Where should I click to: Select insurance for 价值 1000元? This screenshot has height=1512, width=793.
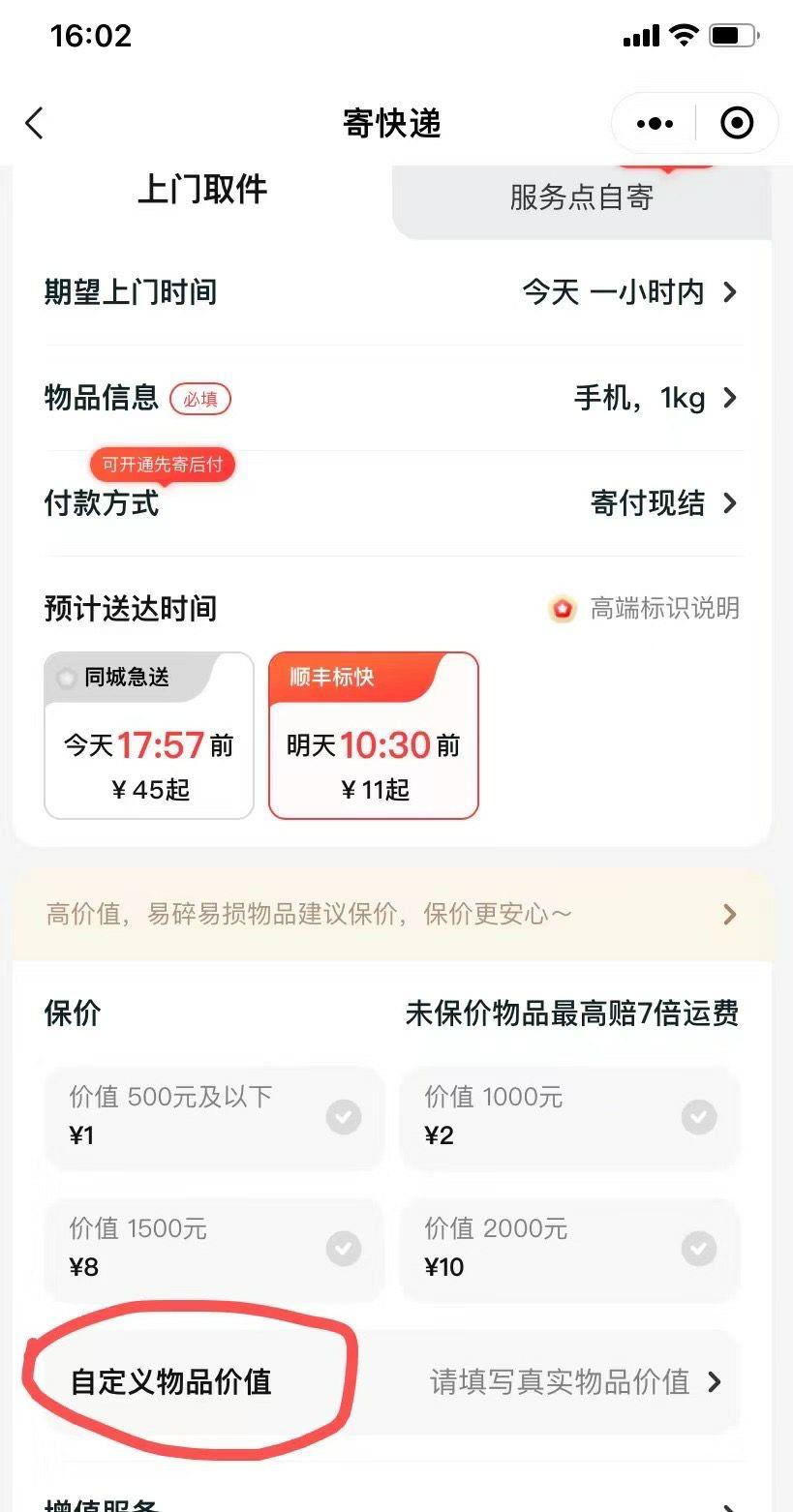569,1116
